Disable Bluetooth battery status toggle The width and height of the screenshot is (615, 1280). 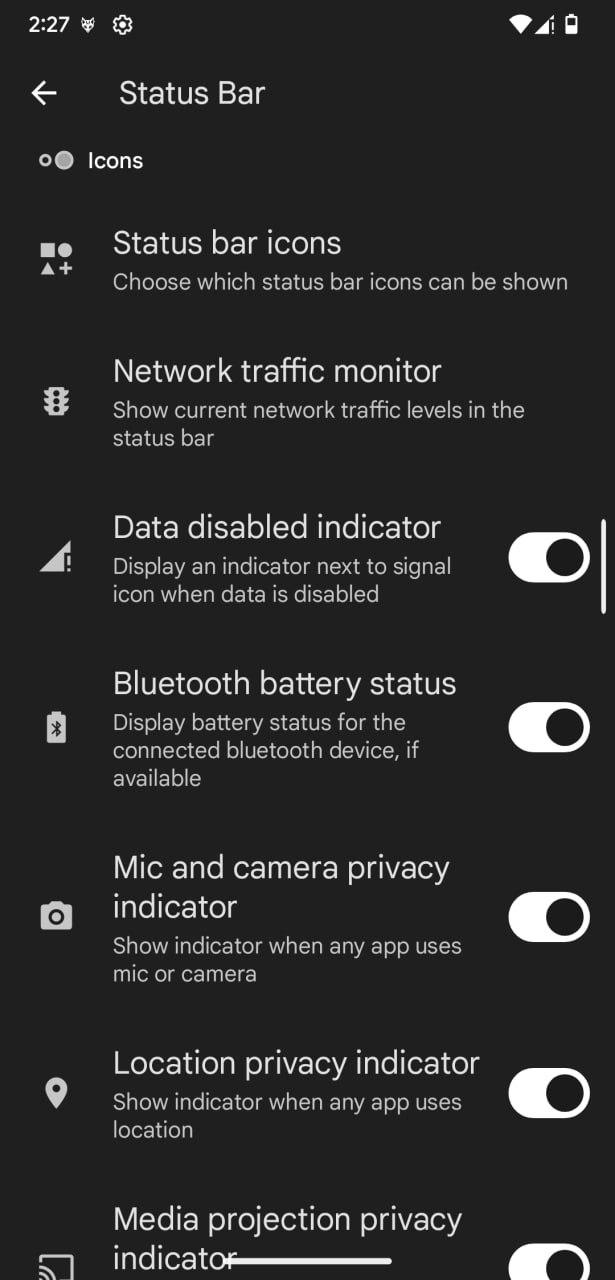pyautogui.click(x=549, y=727)
